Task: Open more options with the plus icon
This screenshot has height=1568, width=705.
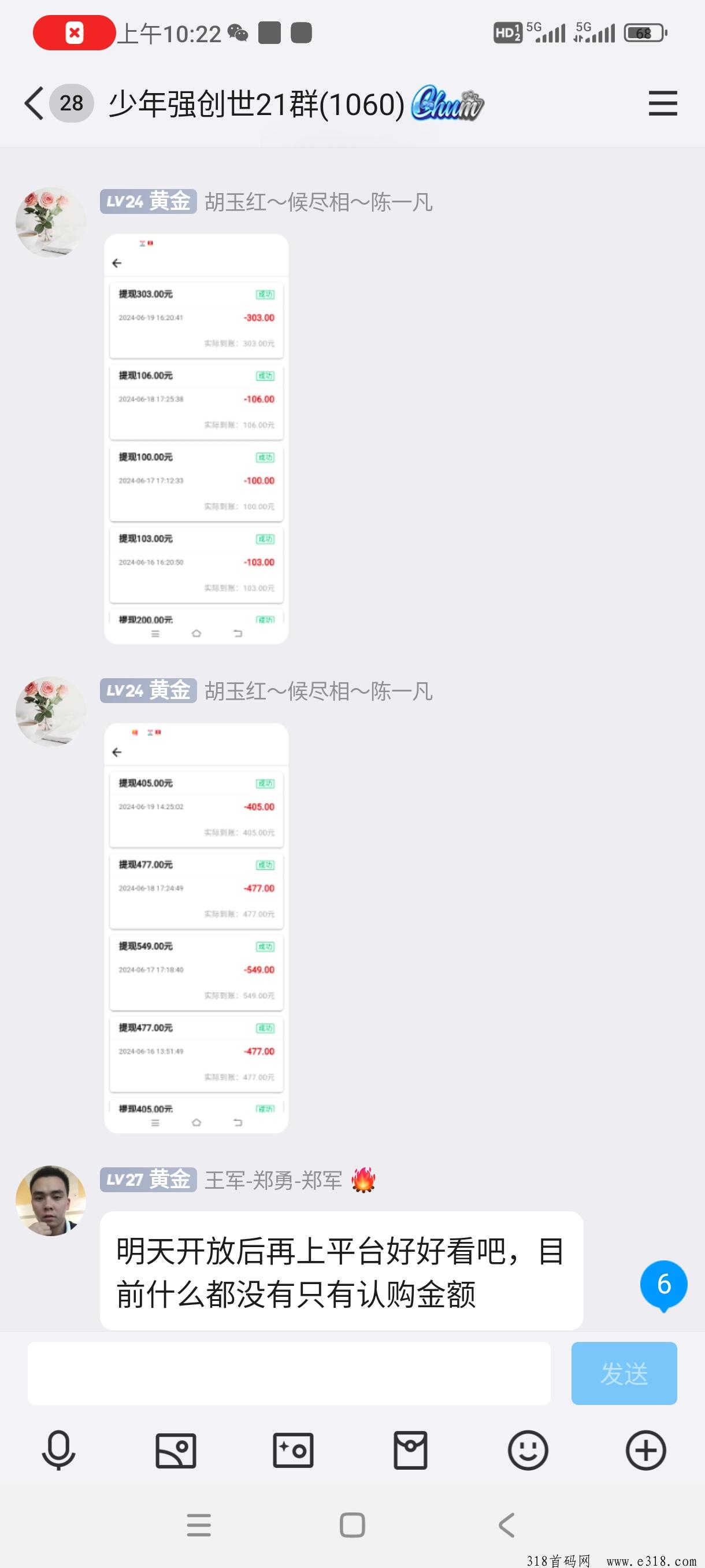Action: (x=645, y=1451)
